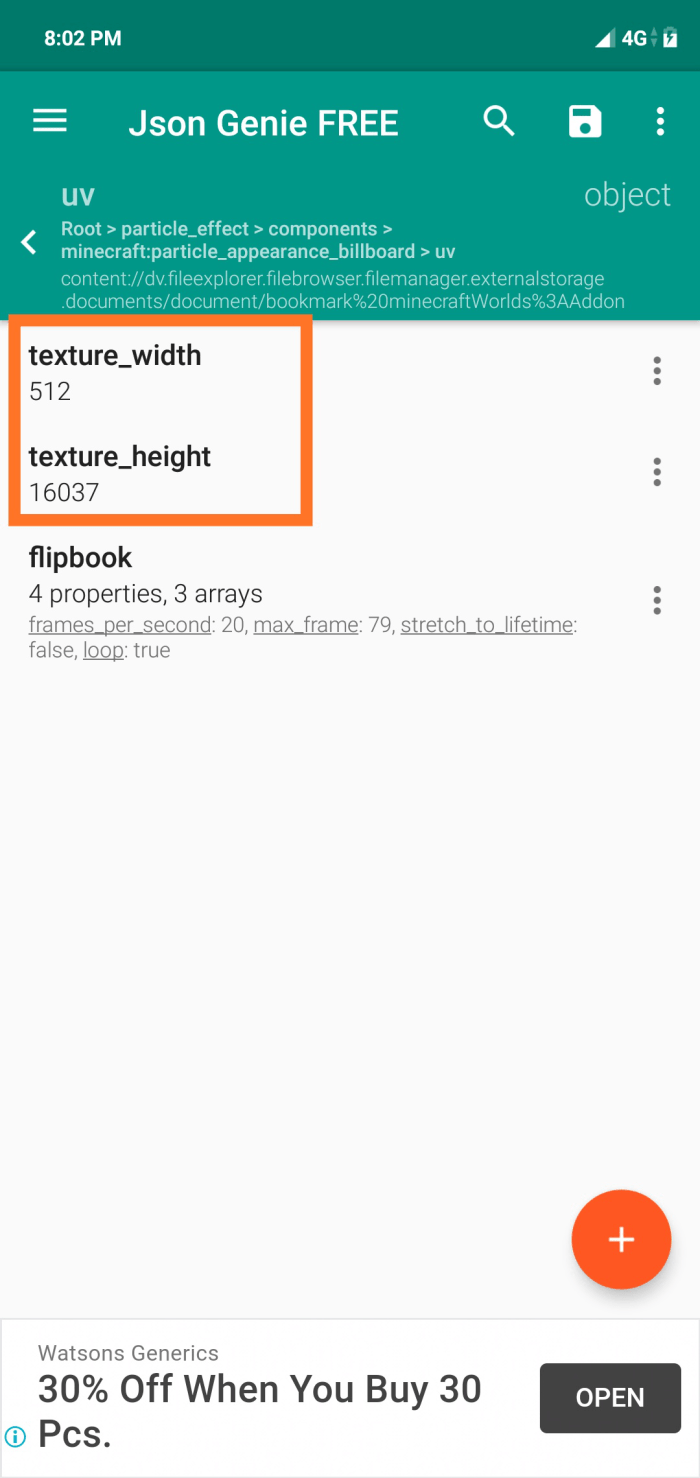
Task: Search within the JSON file
Action: (x=499, y=122)
